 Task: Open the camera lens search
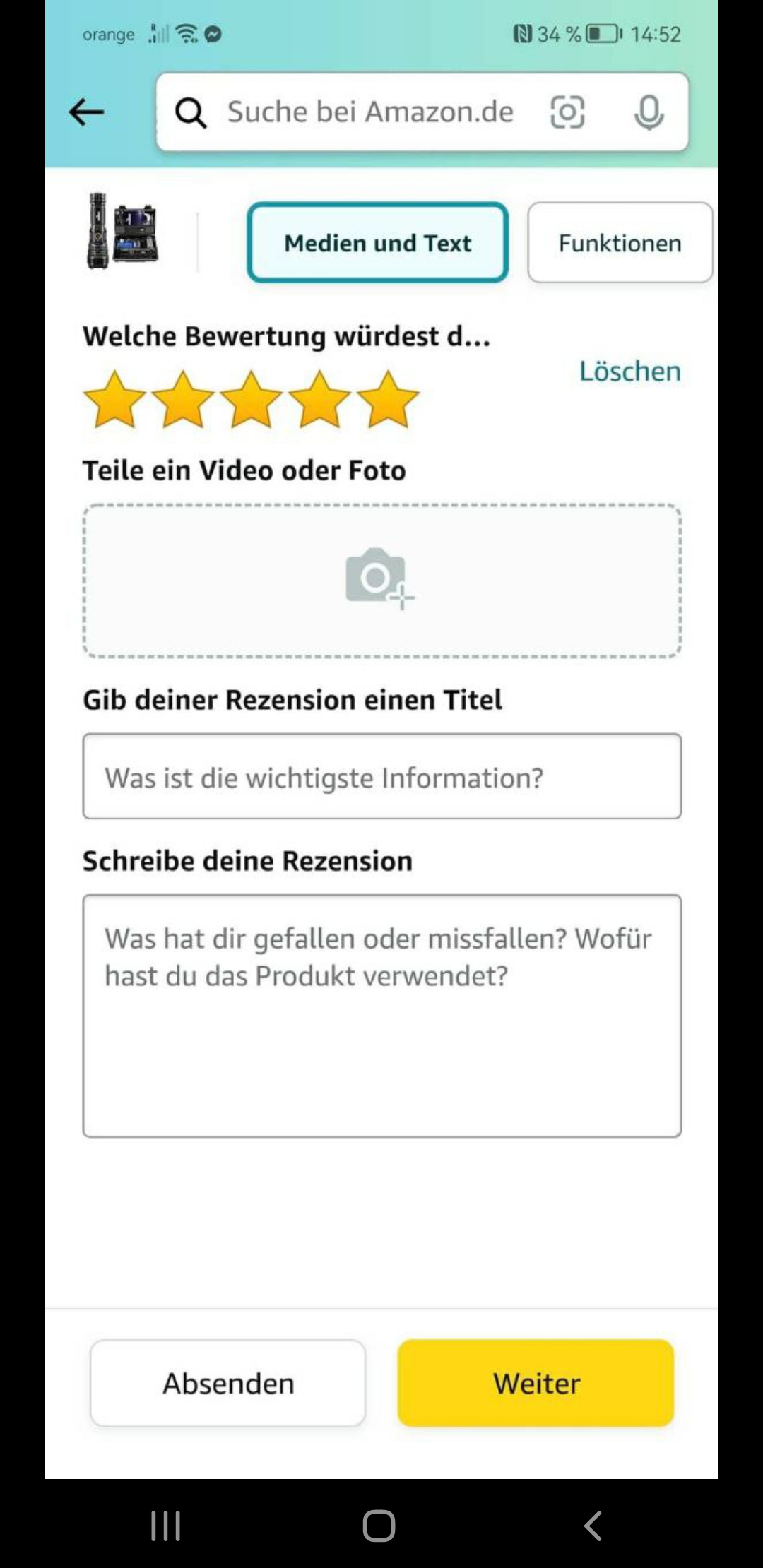click(567, 112)
